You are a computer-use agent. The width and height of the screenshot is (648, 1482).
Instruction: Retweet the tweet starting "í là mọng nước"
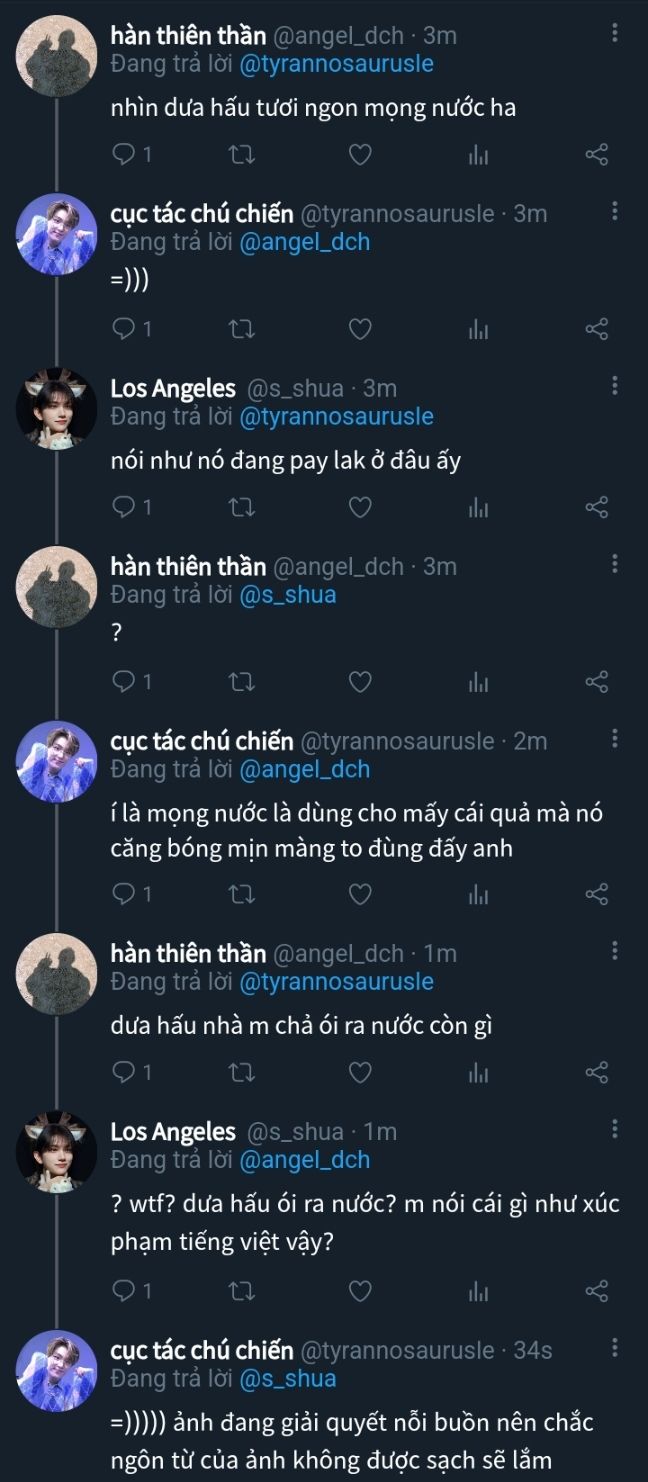click(242, 893)
